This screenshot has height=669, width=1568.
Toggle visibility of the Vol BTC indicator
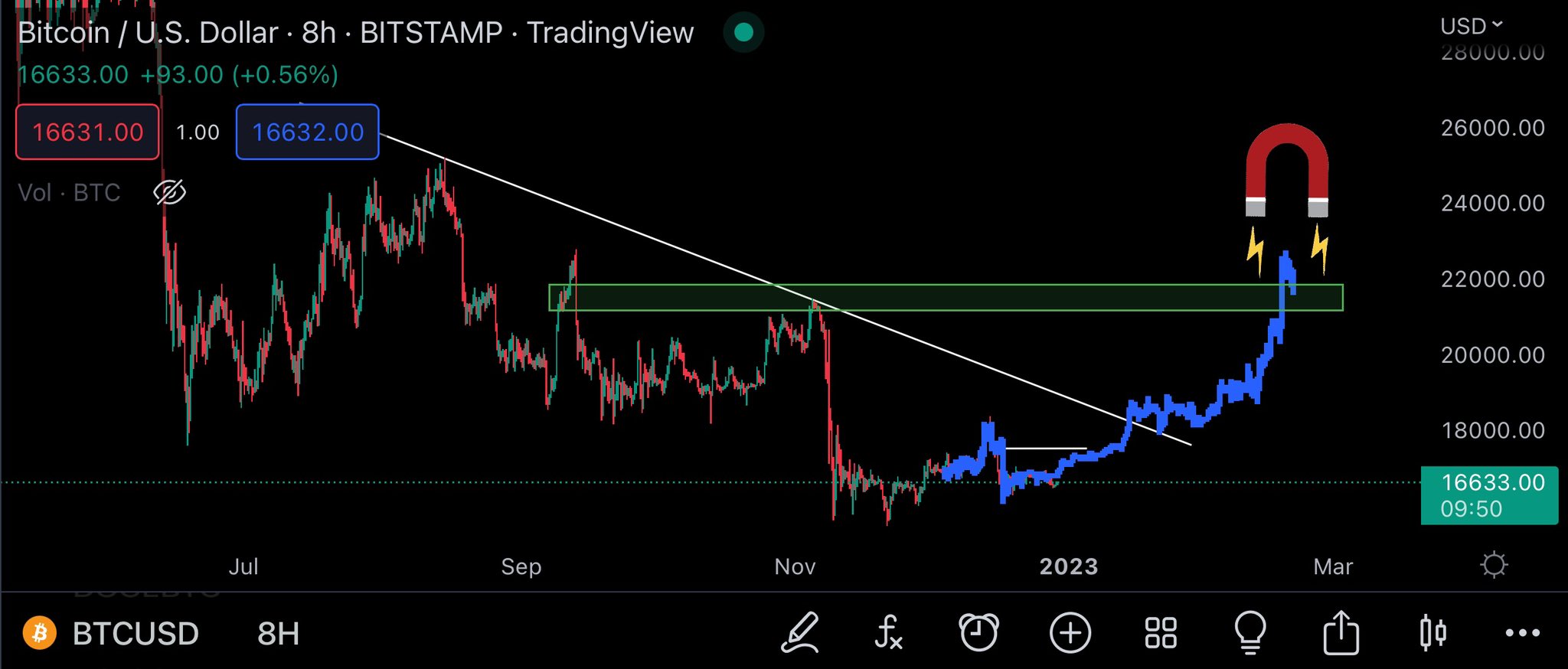pyautogui.click(x=169, y=192)
